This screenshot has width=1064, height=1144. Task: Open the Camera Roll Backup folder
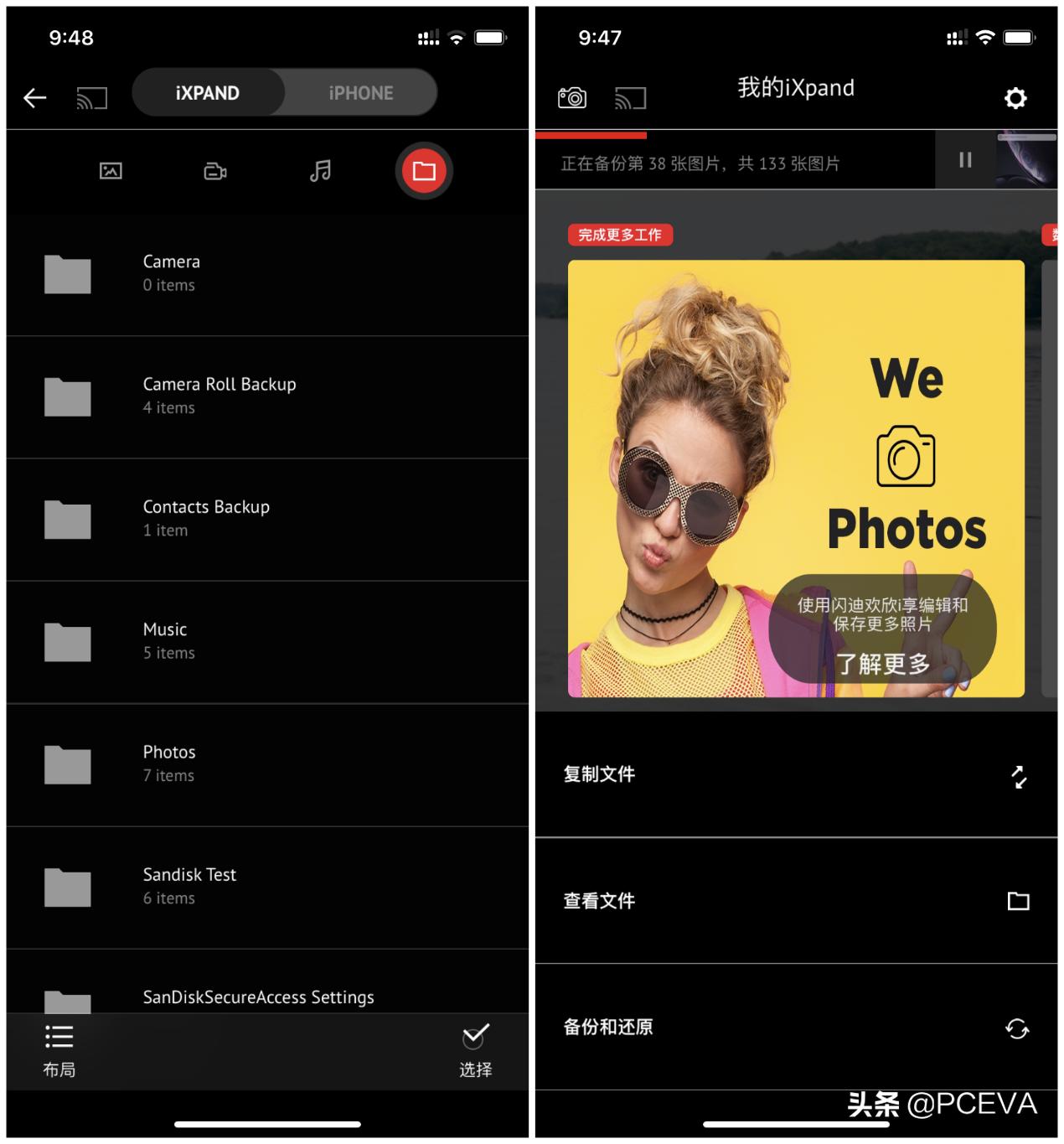tap(267, 396)
